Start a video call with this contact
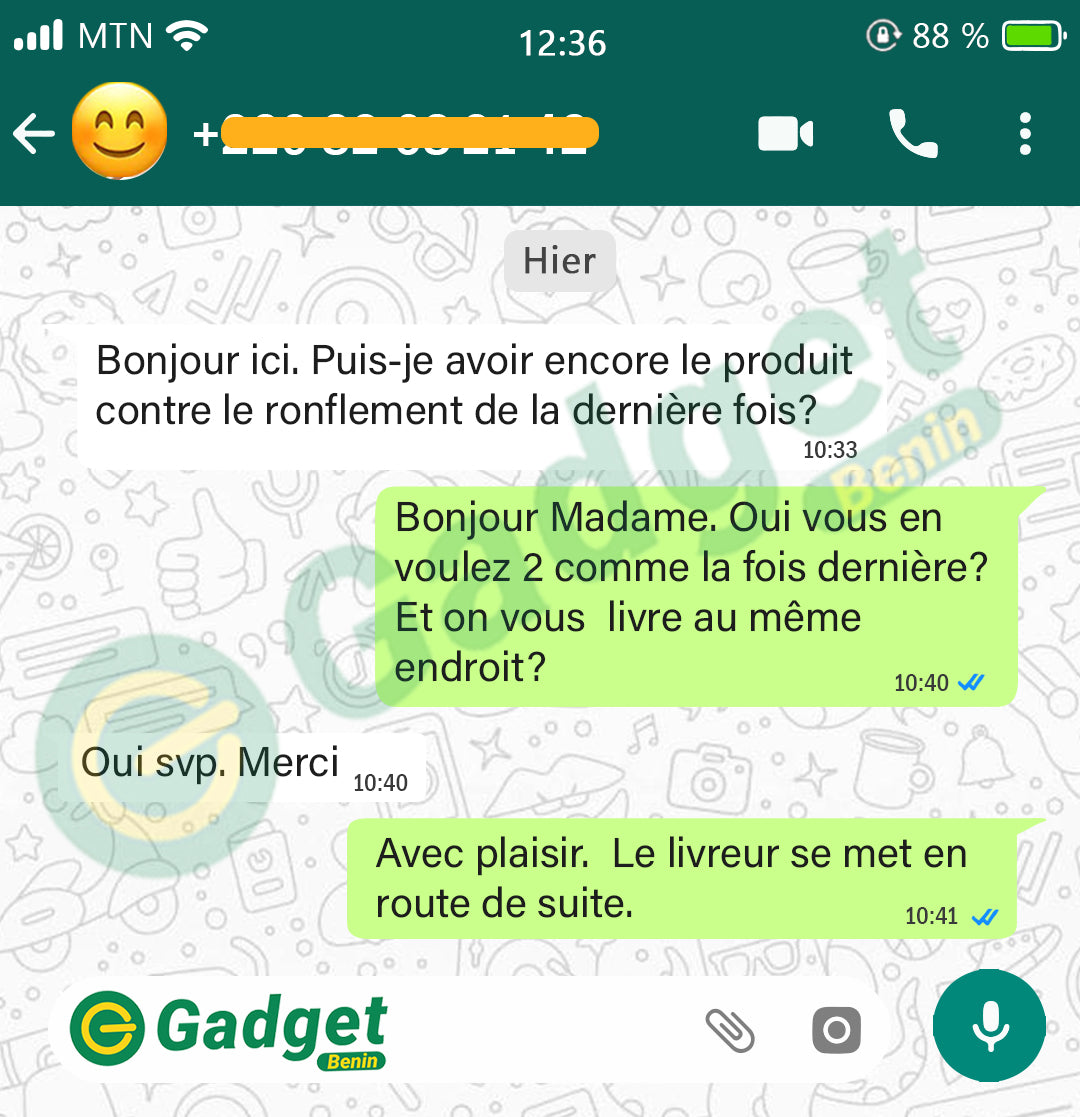1080x1117 pixels. pyautogui.click(x=785, y=134)
